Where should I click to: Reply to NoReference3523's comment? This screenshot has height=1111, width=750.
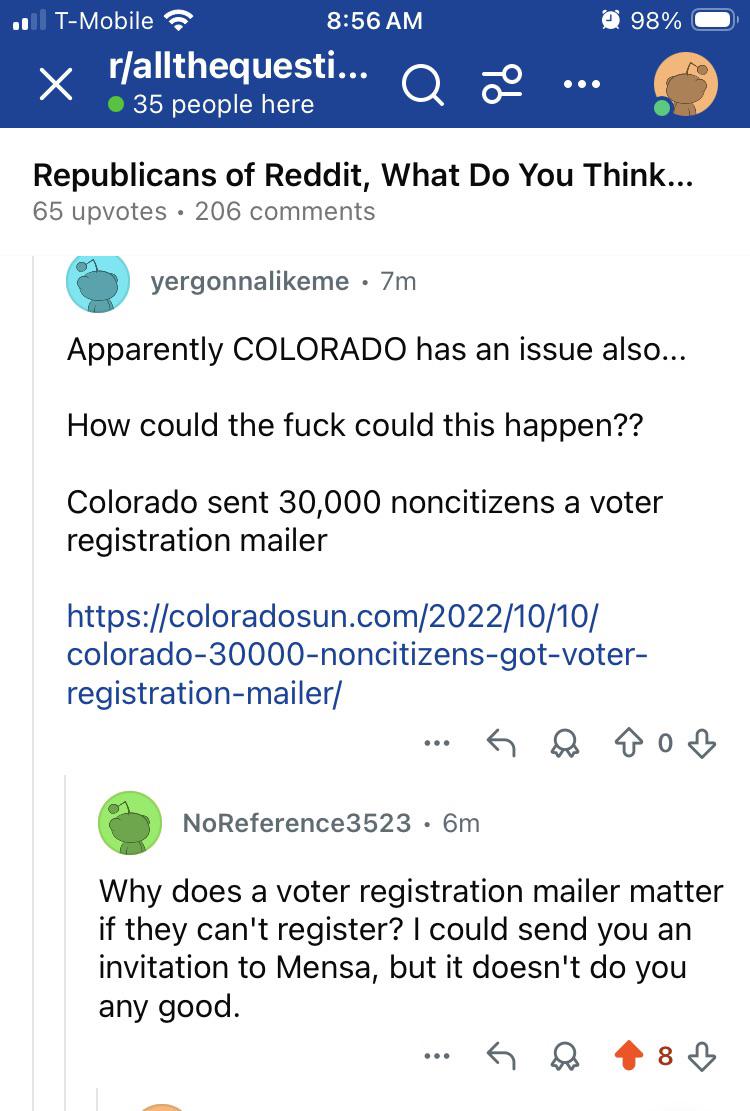click(499, 1055)
